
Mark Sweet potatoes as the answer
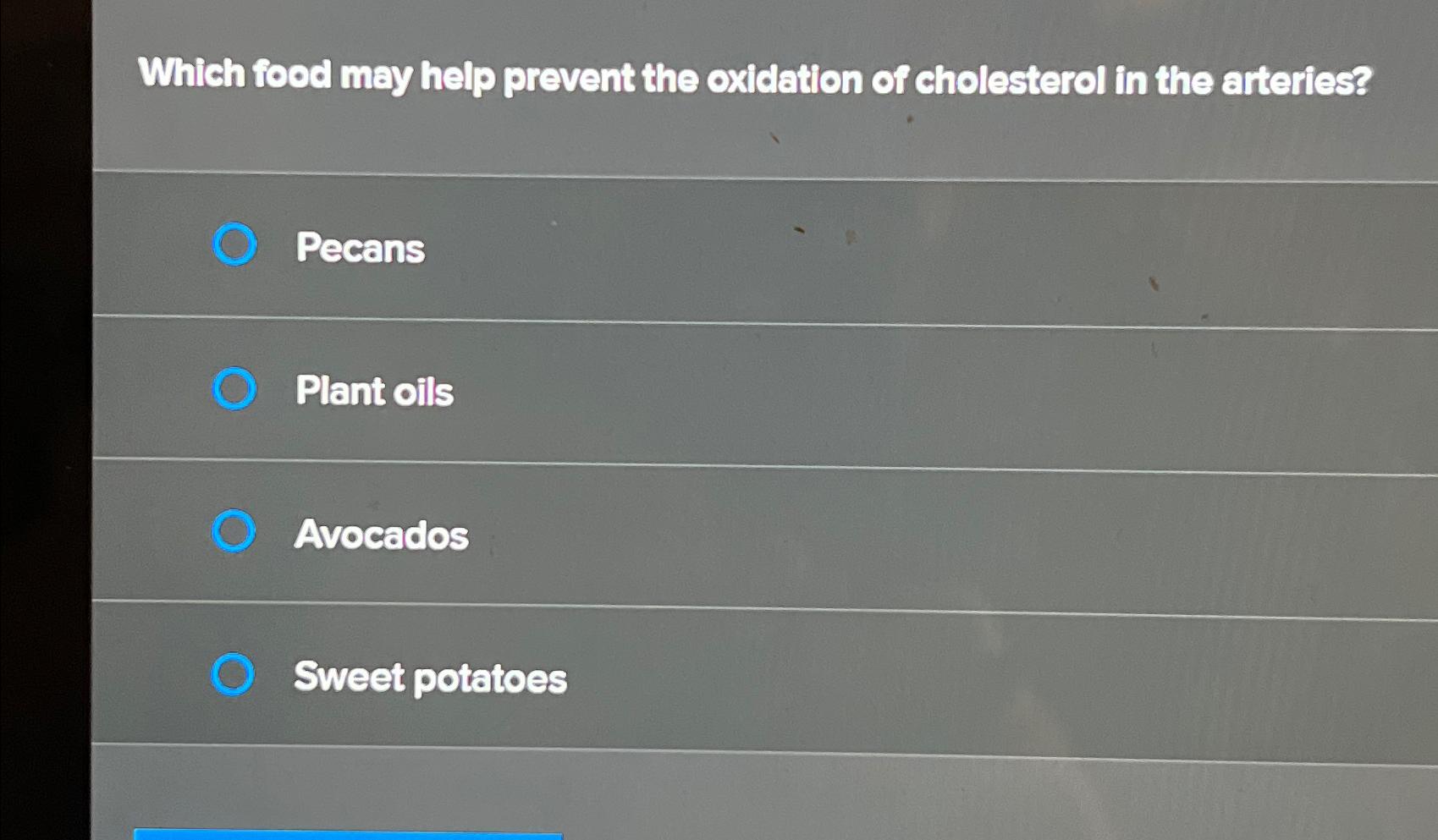[x=232, y=674]
